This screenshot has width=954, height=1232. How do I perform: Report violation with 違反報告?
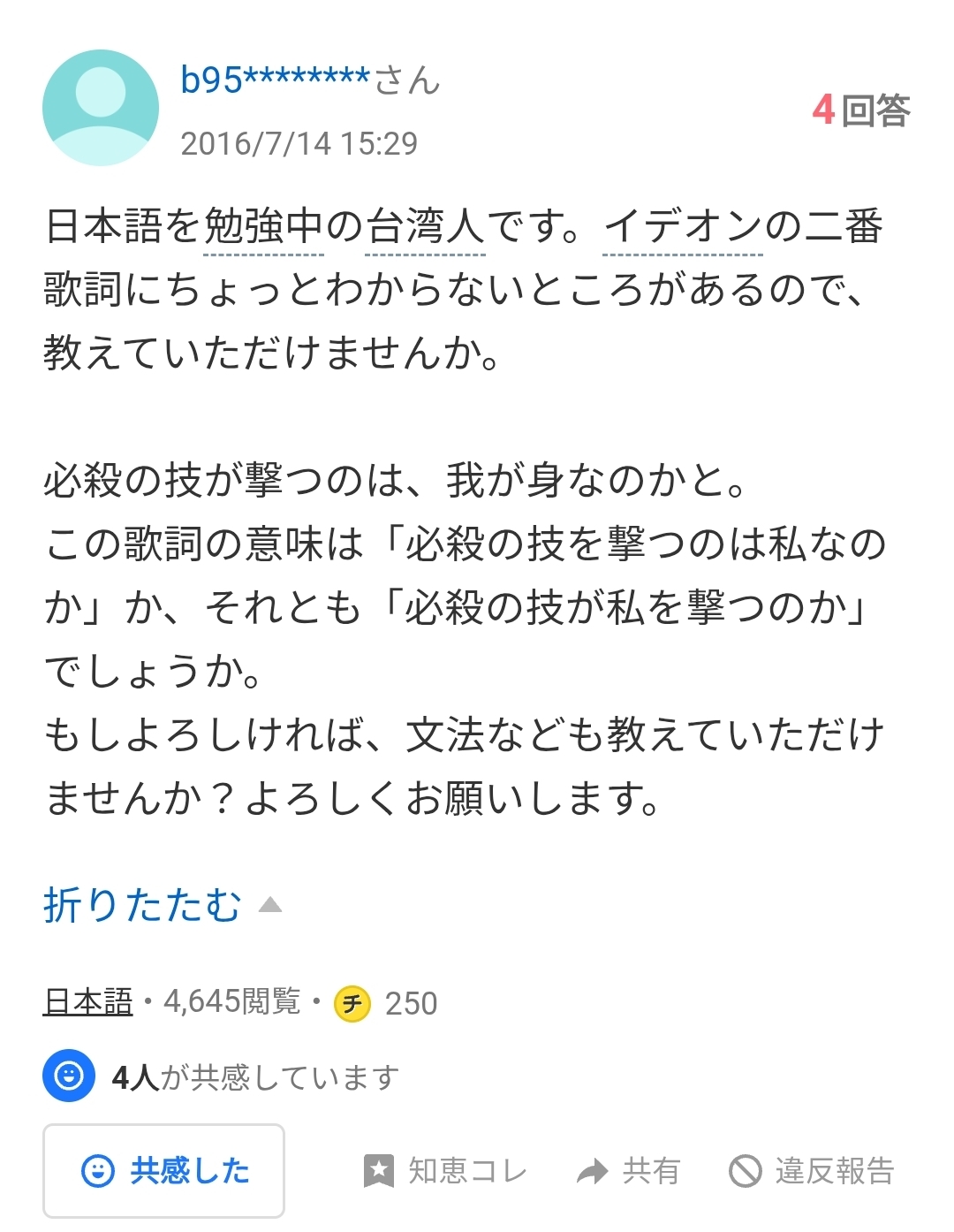tap(812, 1171)
